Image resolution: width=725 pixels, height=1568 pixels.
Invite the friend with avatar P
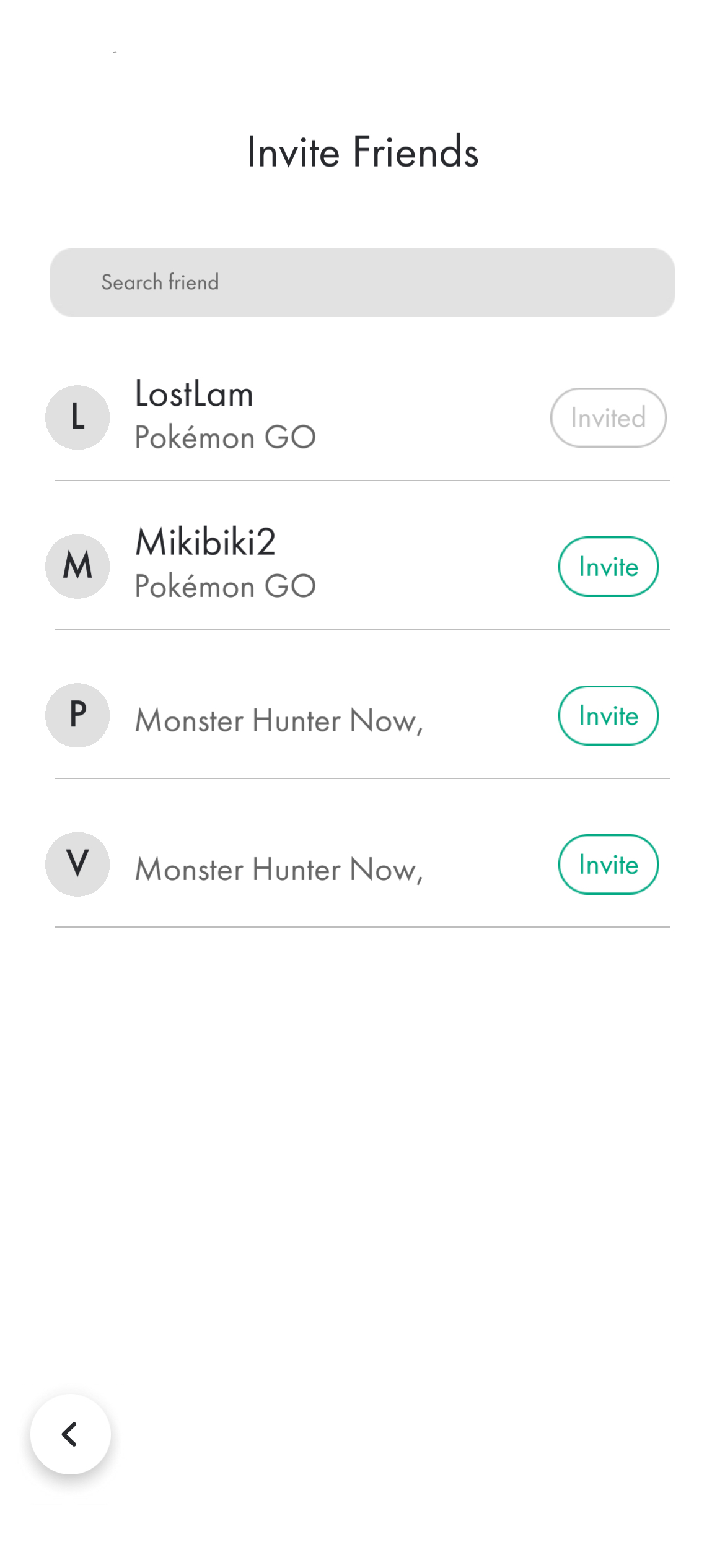(x=608, y=715)
